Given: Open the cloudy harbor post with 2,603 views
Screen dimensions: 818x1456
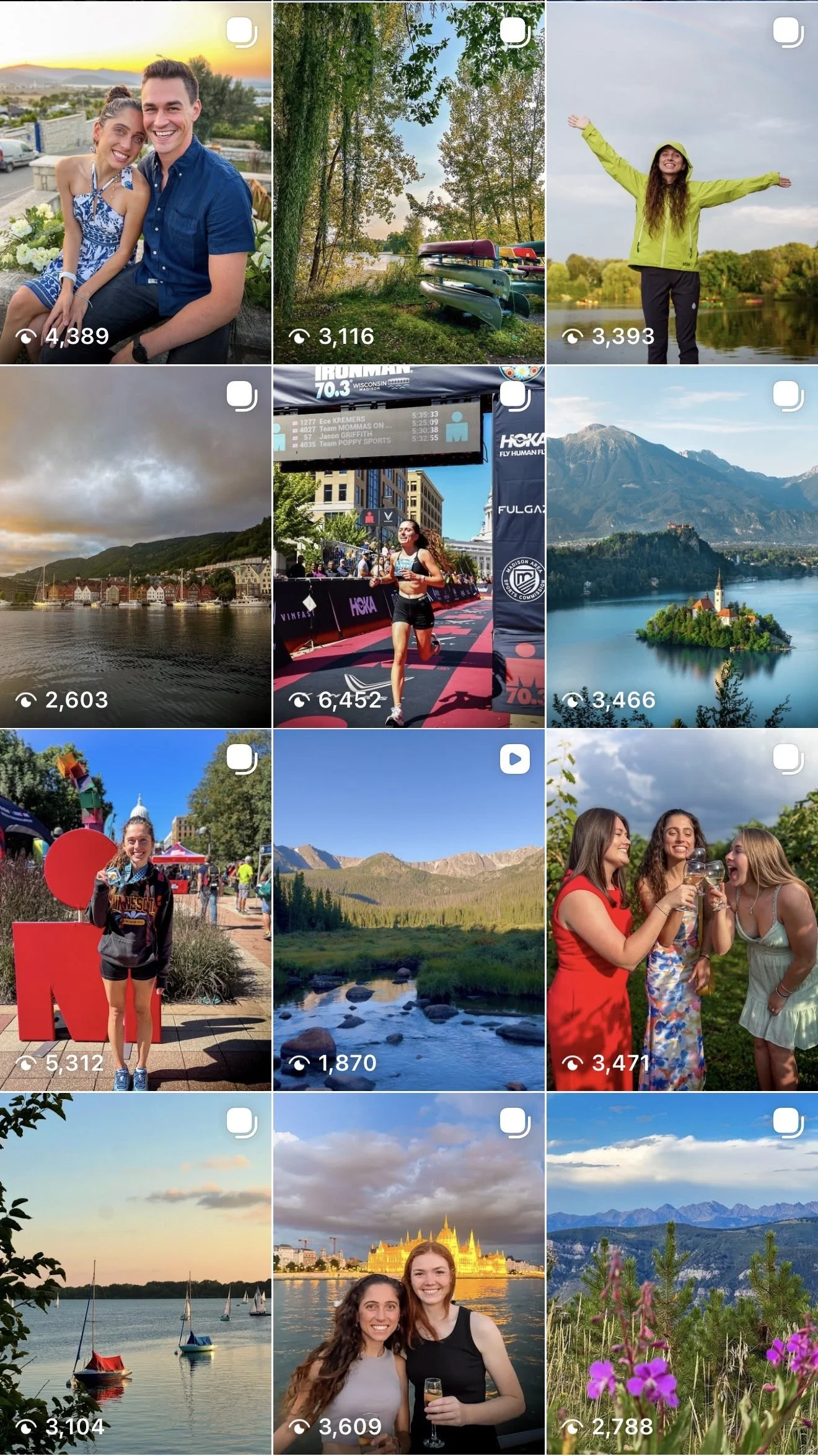Looking at the screenshot, I should [x=136, y=546].
